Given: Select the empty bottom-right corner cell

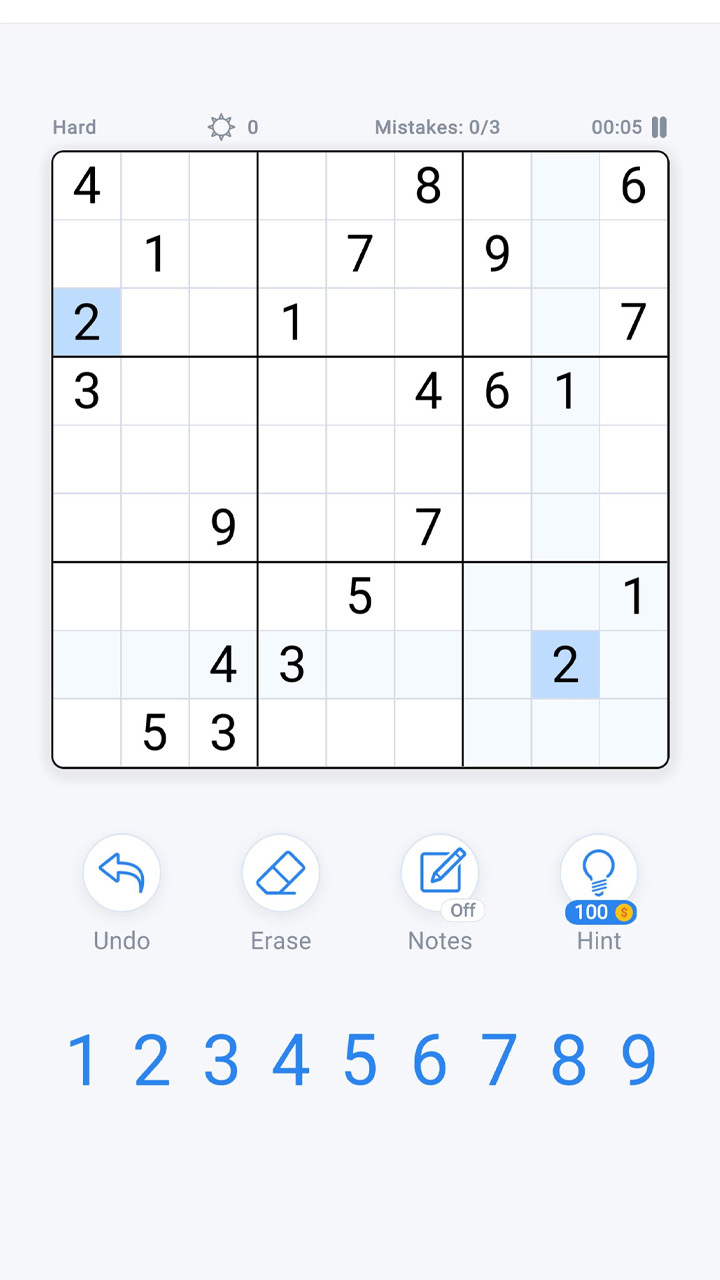Looking at the screenshot, I should (x=634, y=733).
